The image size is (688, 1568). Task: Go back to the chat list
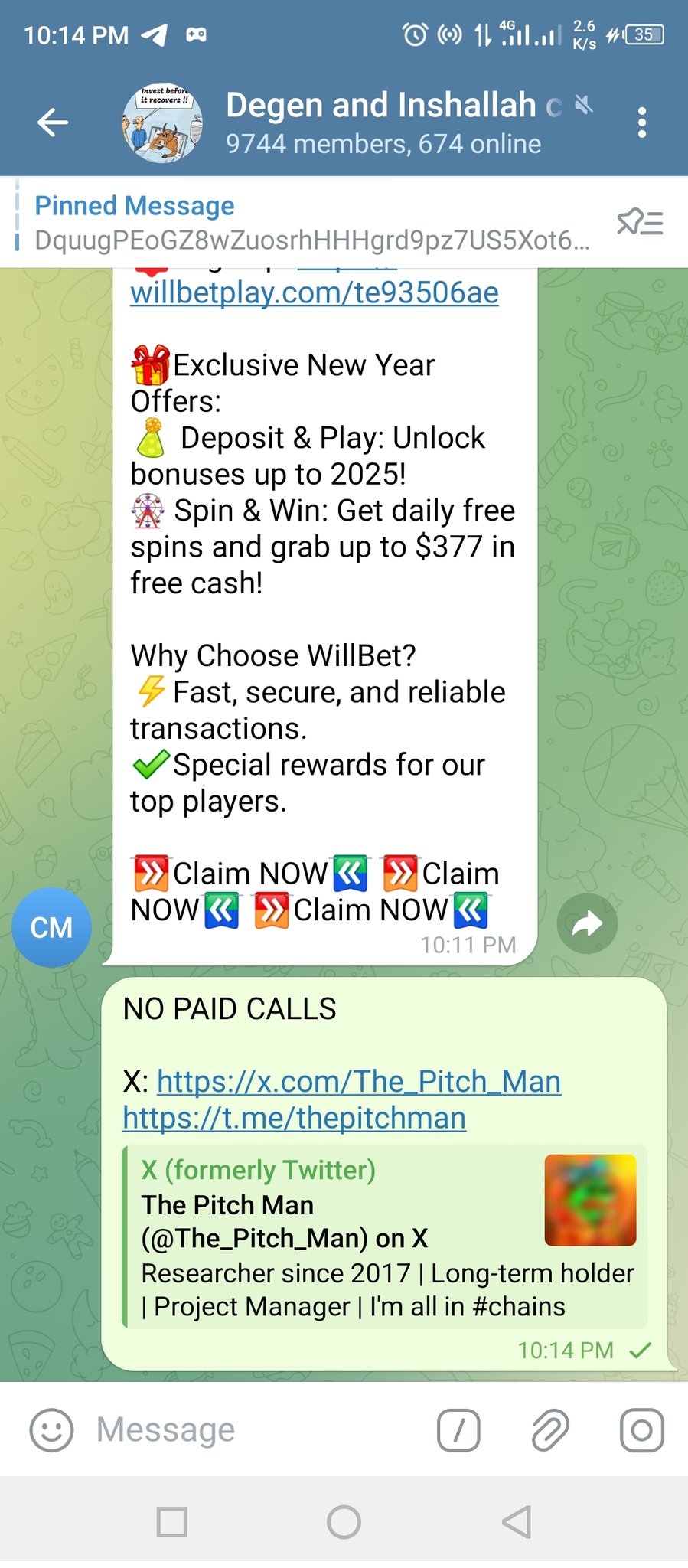pos(52,122)
